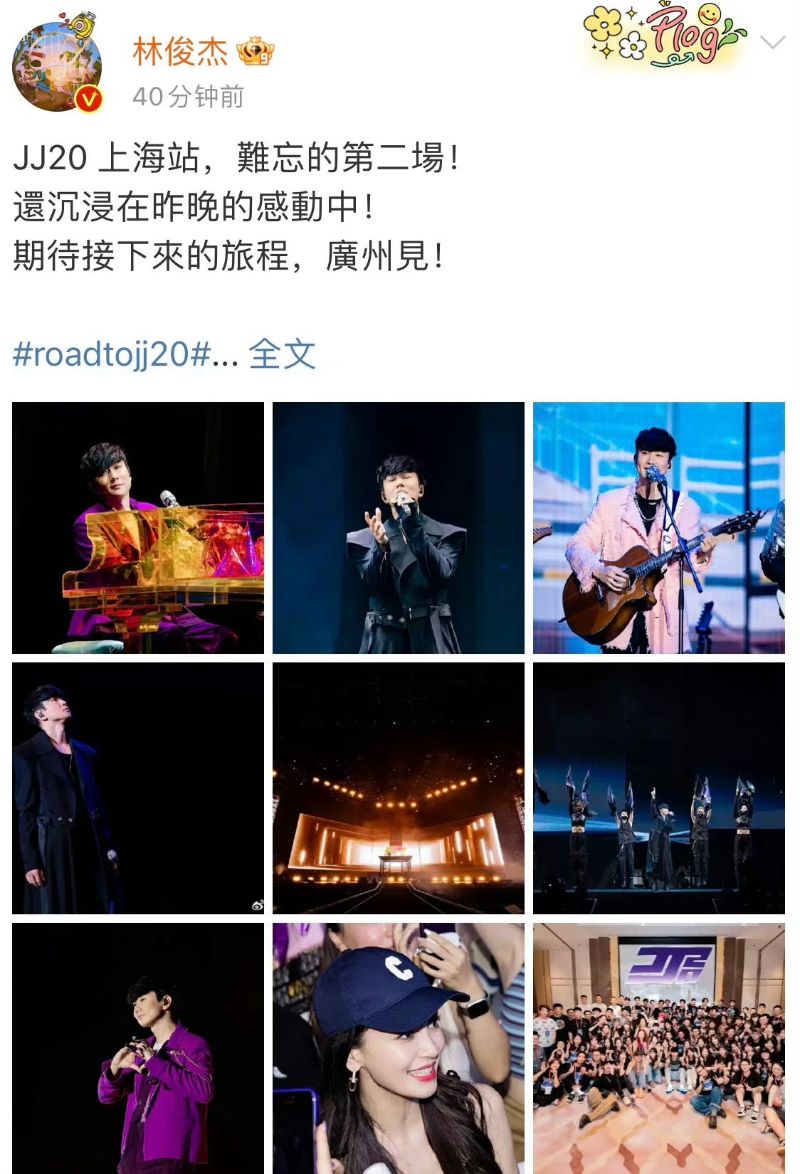The height and width of the screenshot is (1174, 800).
Task: View photo of dancers on stage
Action: pos(658,788)
